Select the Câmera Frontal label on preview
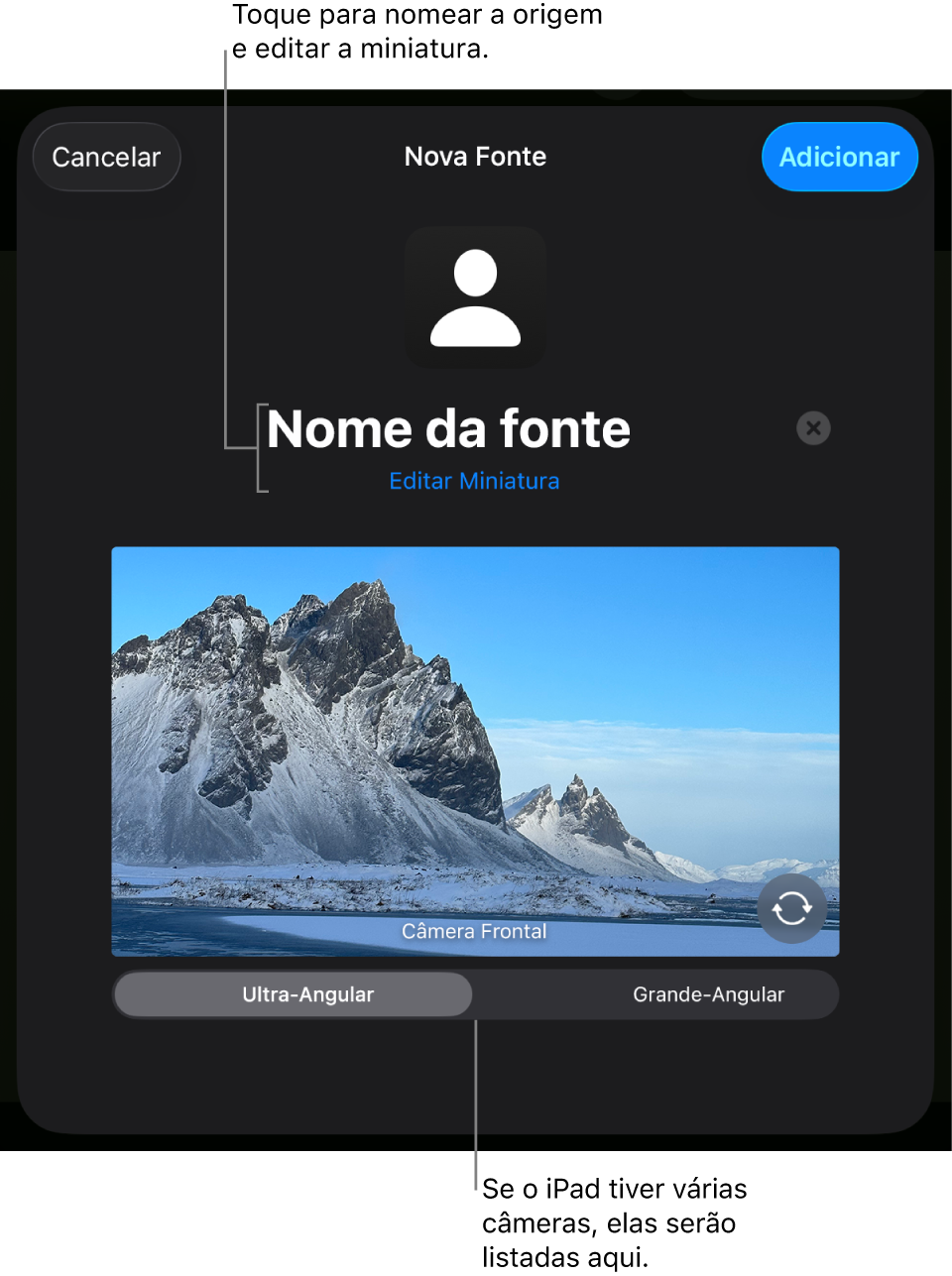Image resolution: width=952 pixels, height=1276 pixels. click(x=475, y=931)
